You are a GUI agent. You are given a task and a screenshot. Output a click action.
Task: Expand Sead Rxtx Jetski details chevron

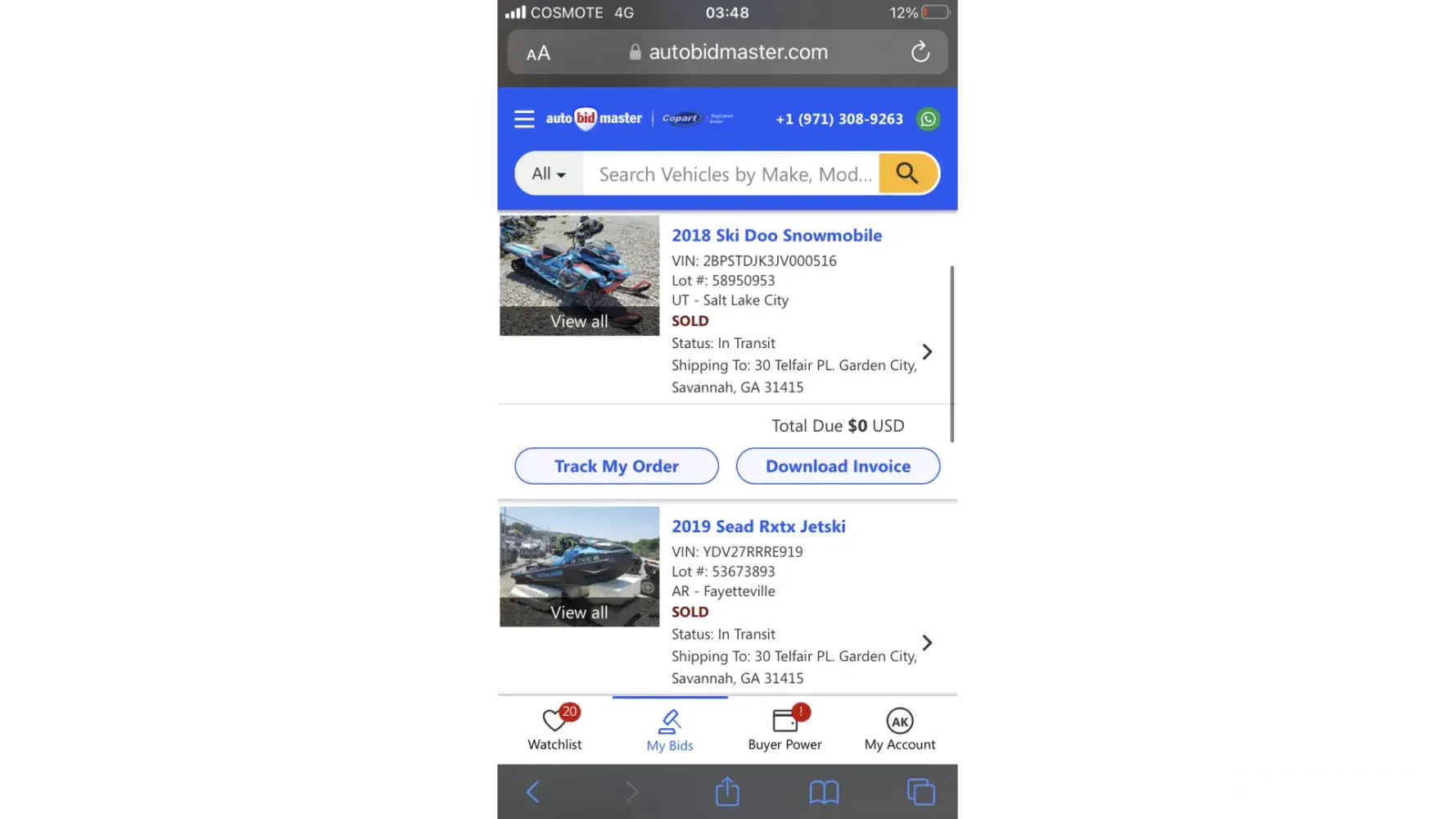pos(927,643)
